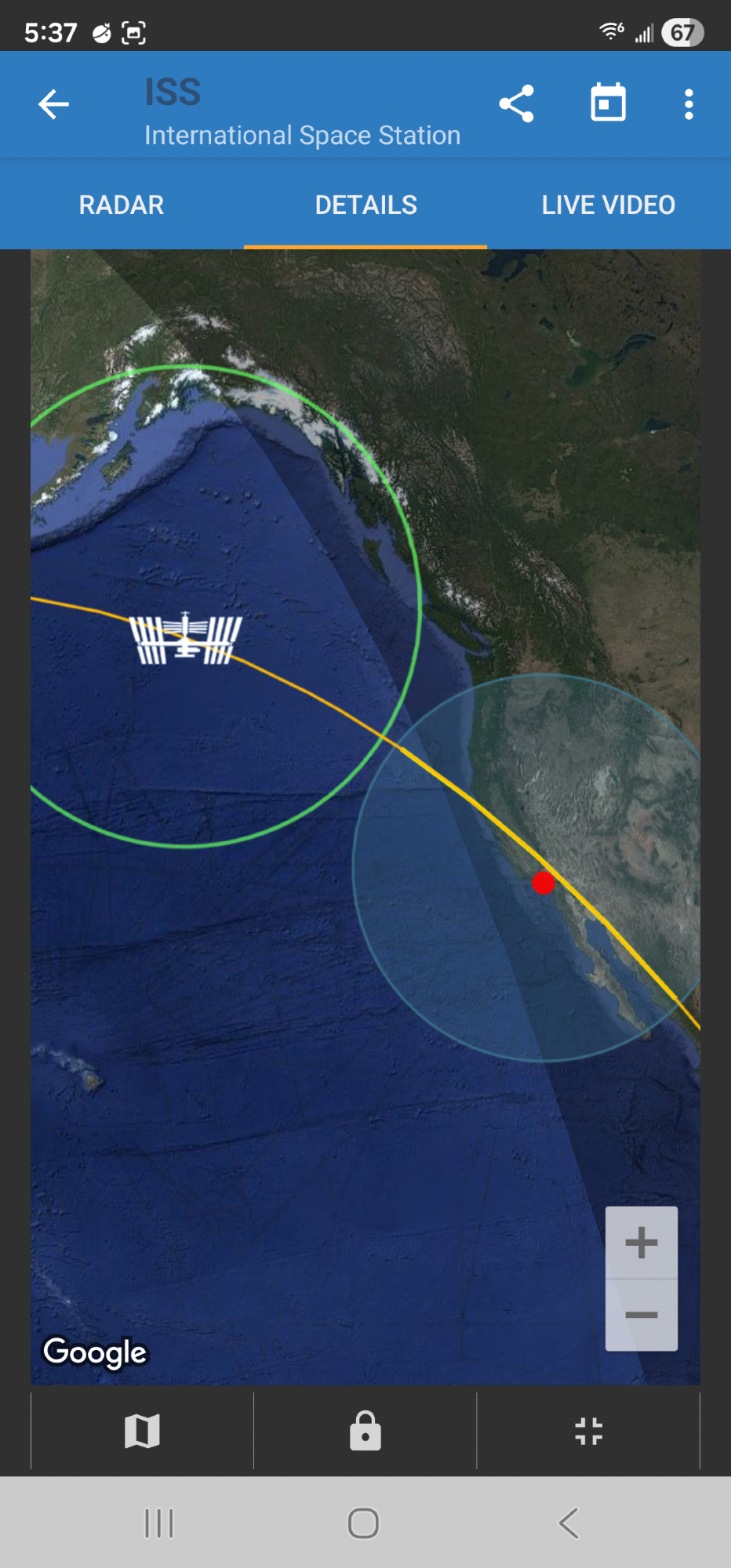
Task: Change the map type
Action: 142,1431
